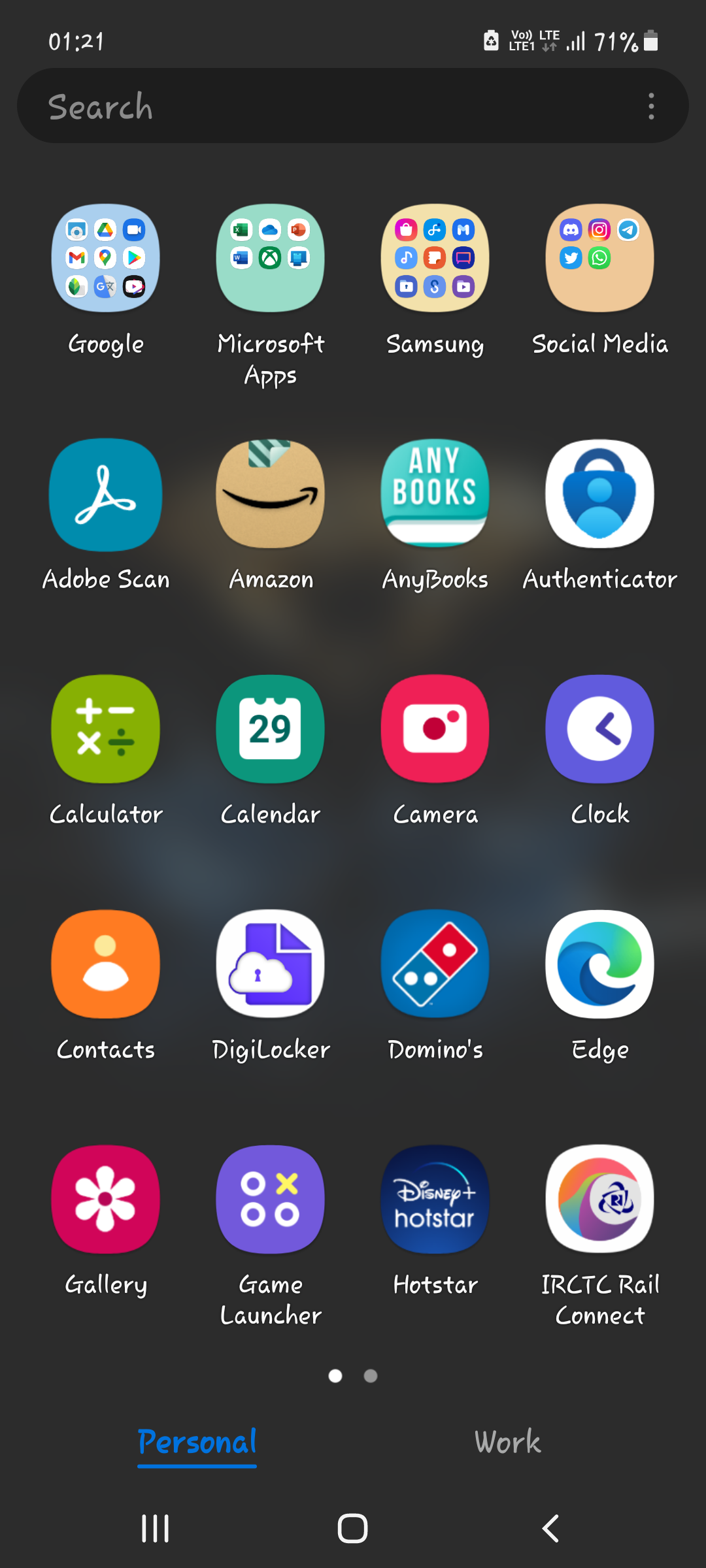Open the three-dot options menu
Image resolution: width=706 pixels, height=1568 pixels.
pyautogui.click(x=651, y=105)
